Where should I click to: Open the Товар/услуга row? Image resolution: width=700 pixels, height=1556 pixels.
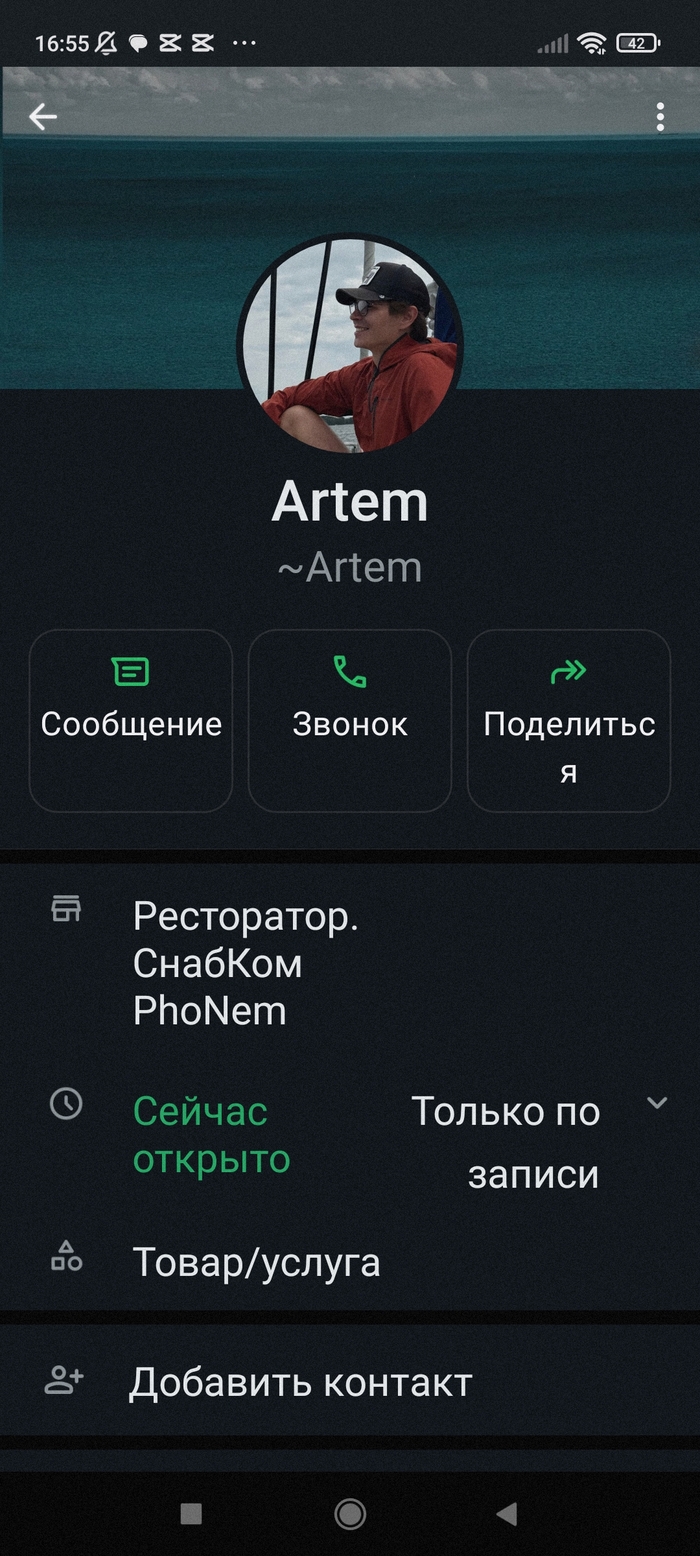256,1263
